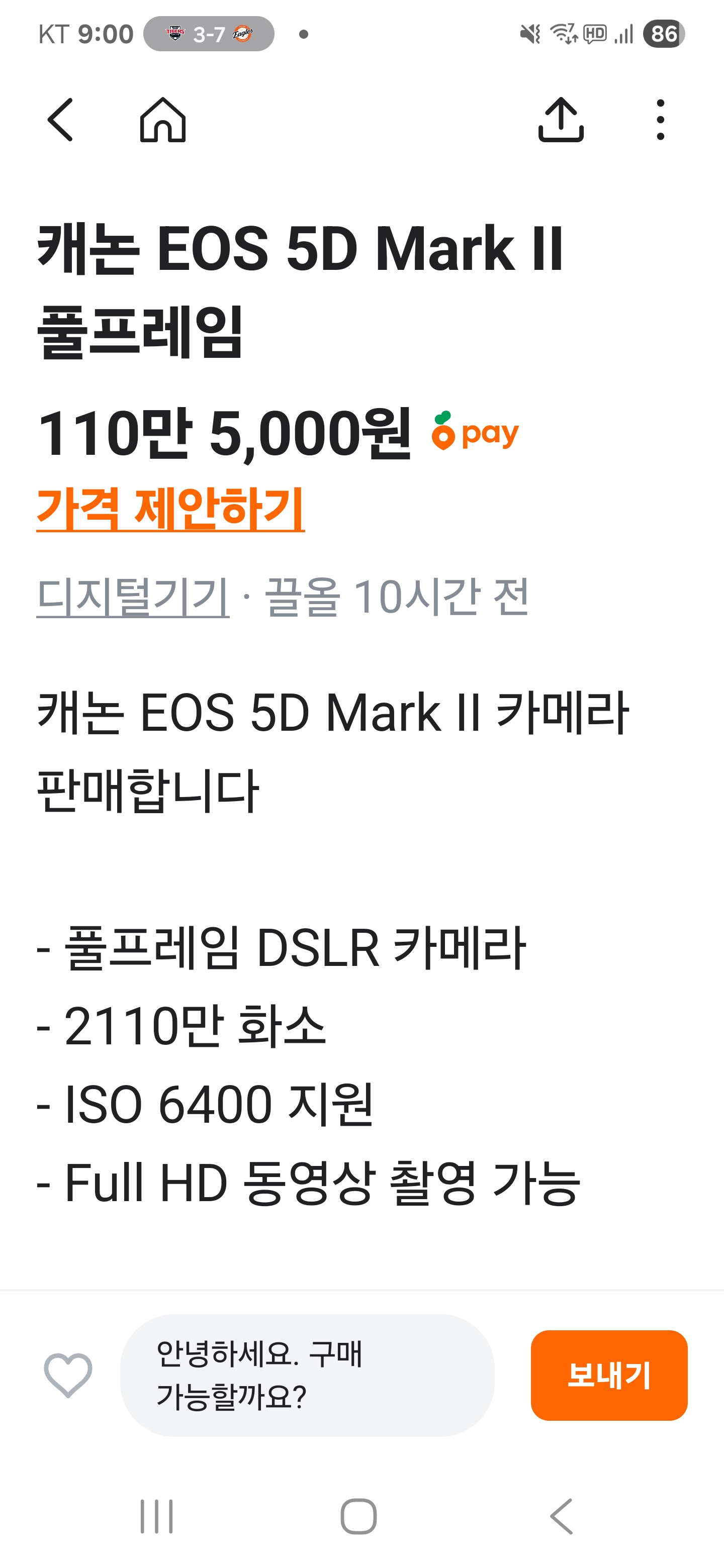Edit the 안녕하세요 message field
The height and width of the screenshot is (1568, 724).
click(307, 1375)
